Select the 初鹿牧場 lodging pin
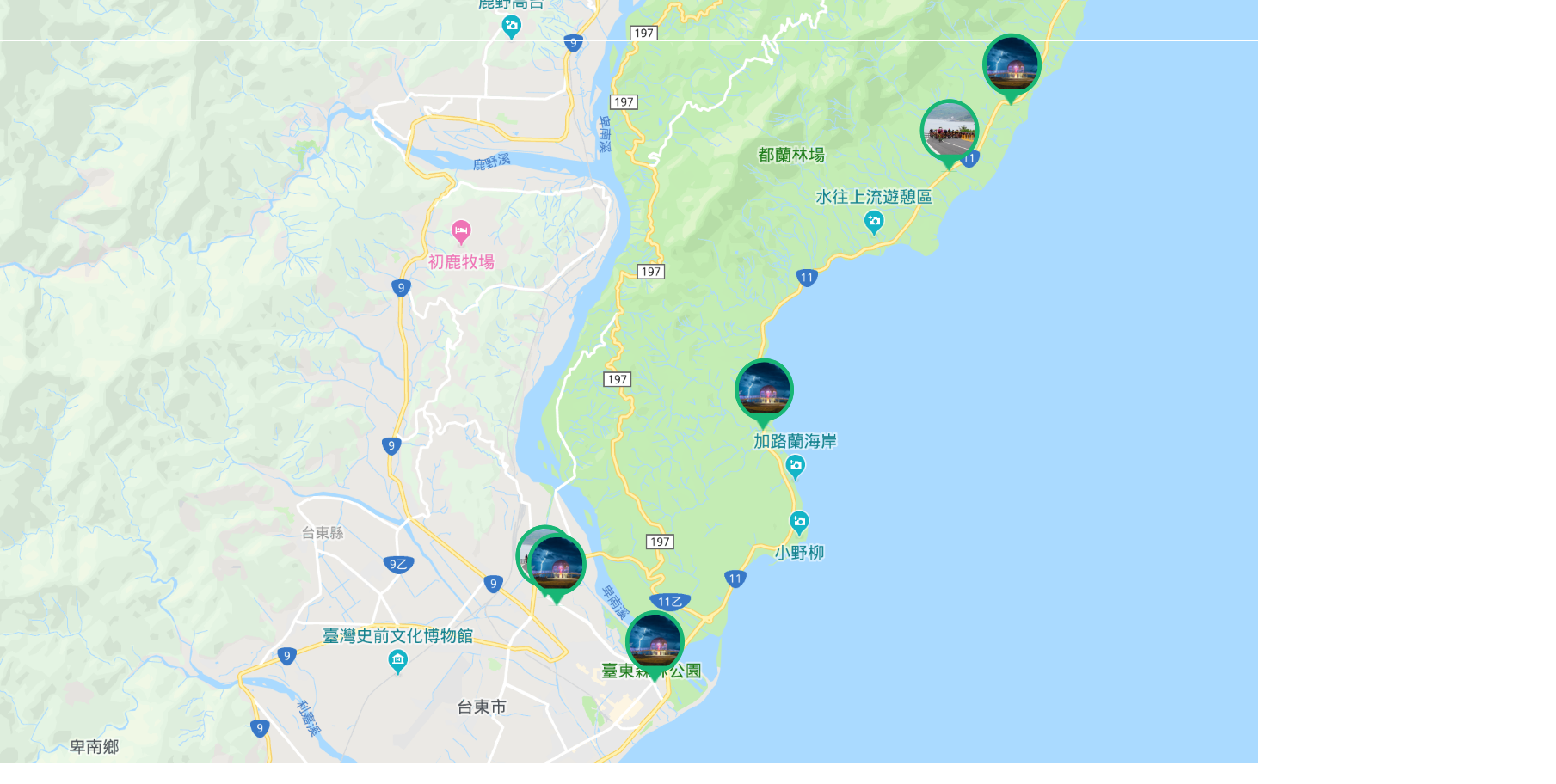 pyautogui.click(x=461, y=231)
